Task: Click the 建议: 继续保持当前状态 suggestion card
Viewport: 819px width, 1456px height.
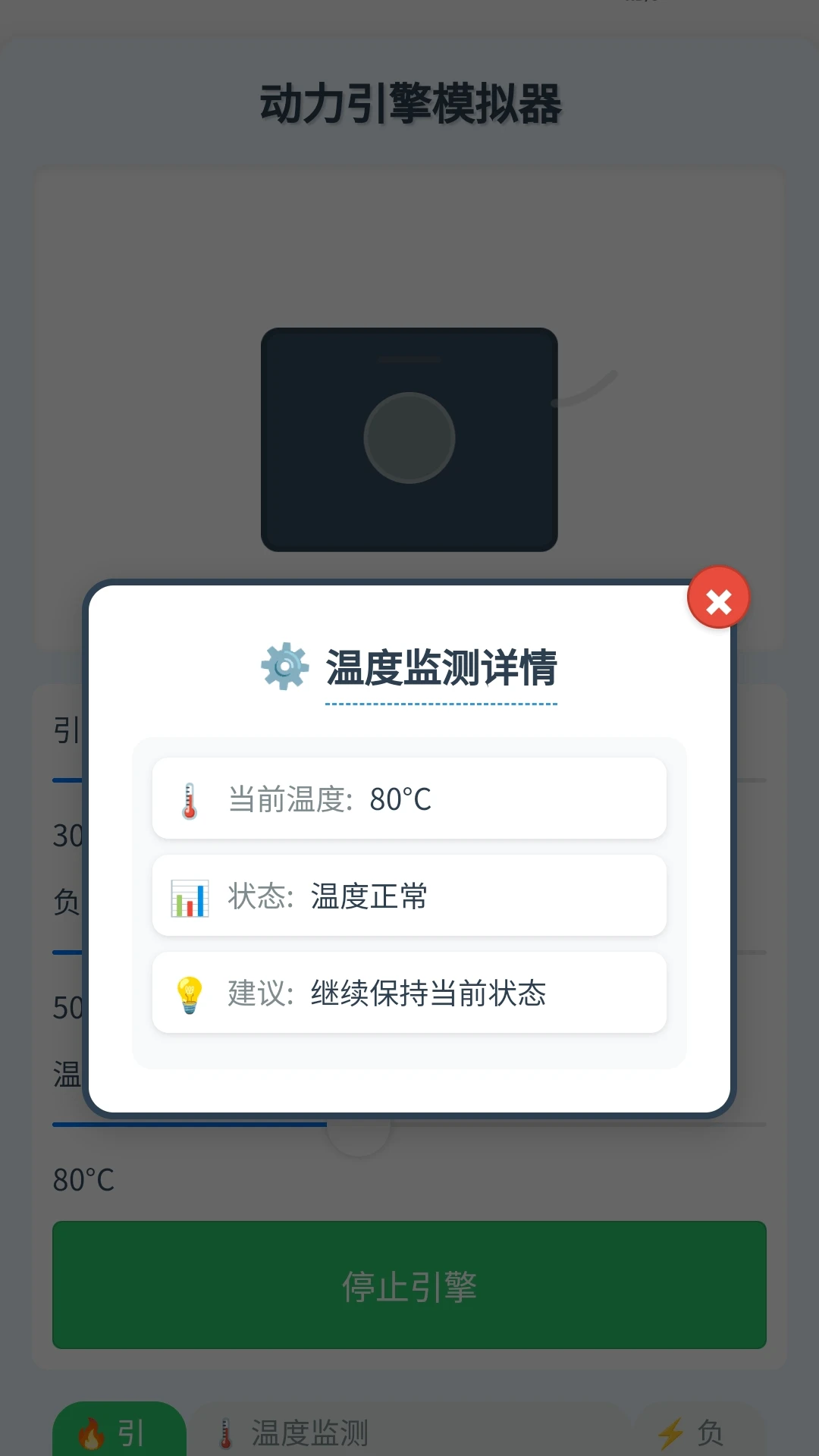Action: (x=409, y=993)
